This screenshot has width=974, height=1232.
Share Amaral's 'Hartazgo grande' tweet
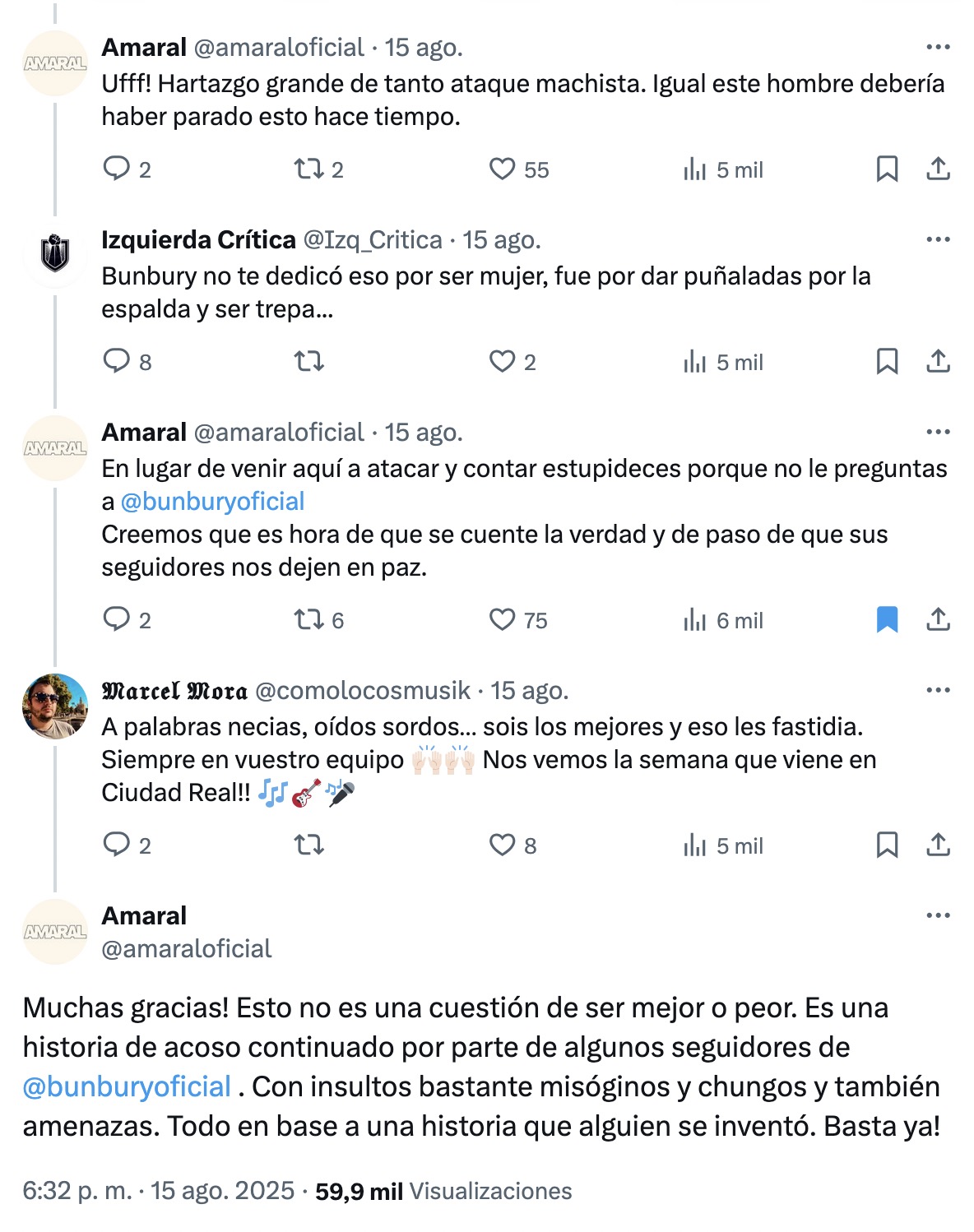tap(938, 169)
